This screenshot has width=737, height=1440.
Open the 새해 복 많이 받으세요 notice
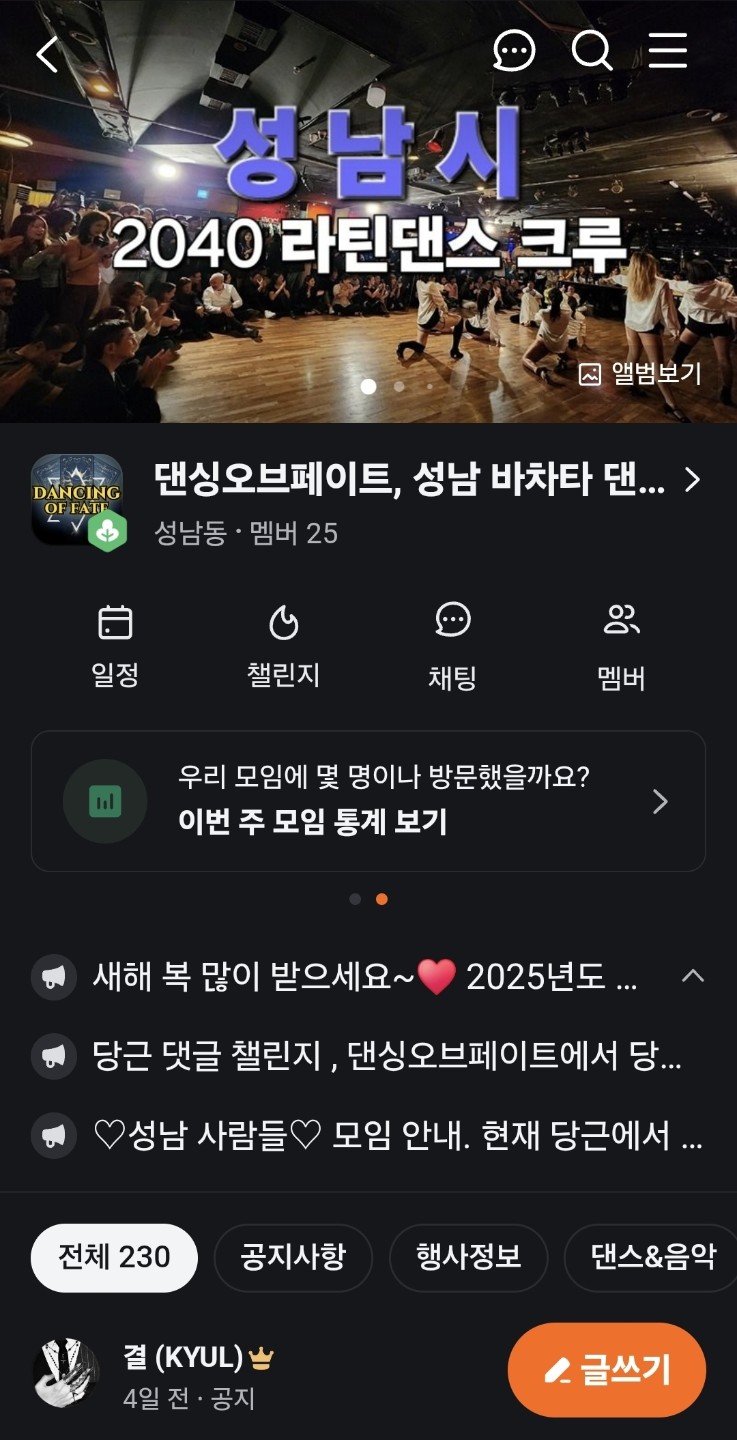[365, 977]
